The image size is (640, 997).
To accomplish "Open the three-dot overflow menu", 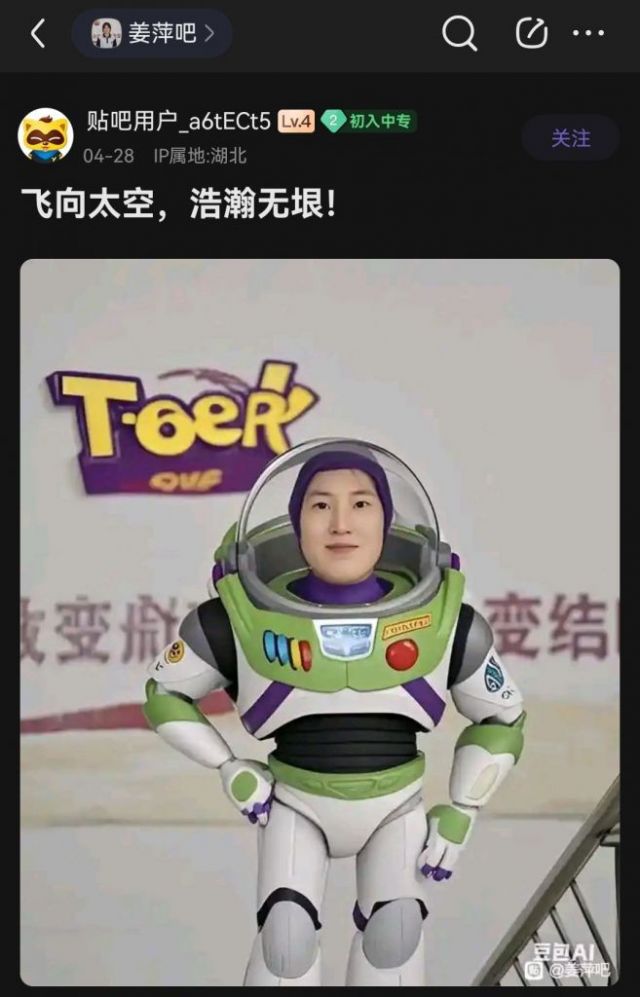I will point(588,34).
